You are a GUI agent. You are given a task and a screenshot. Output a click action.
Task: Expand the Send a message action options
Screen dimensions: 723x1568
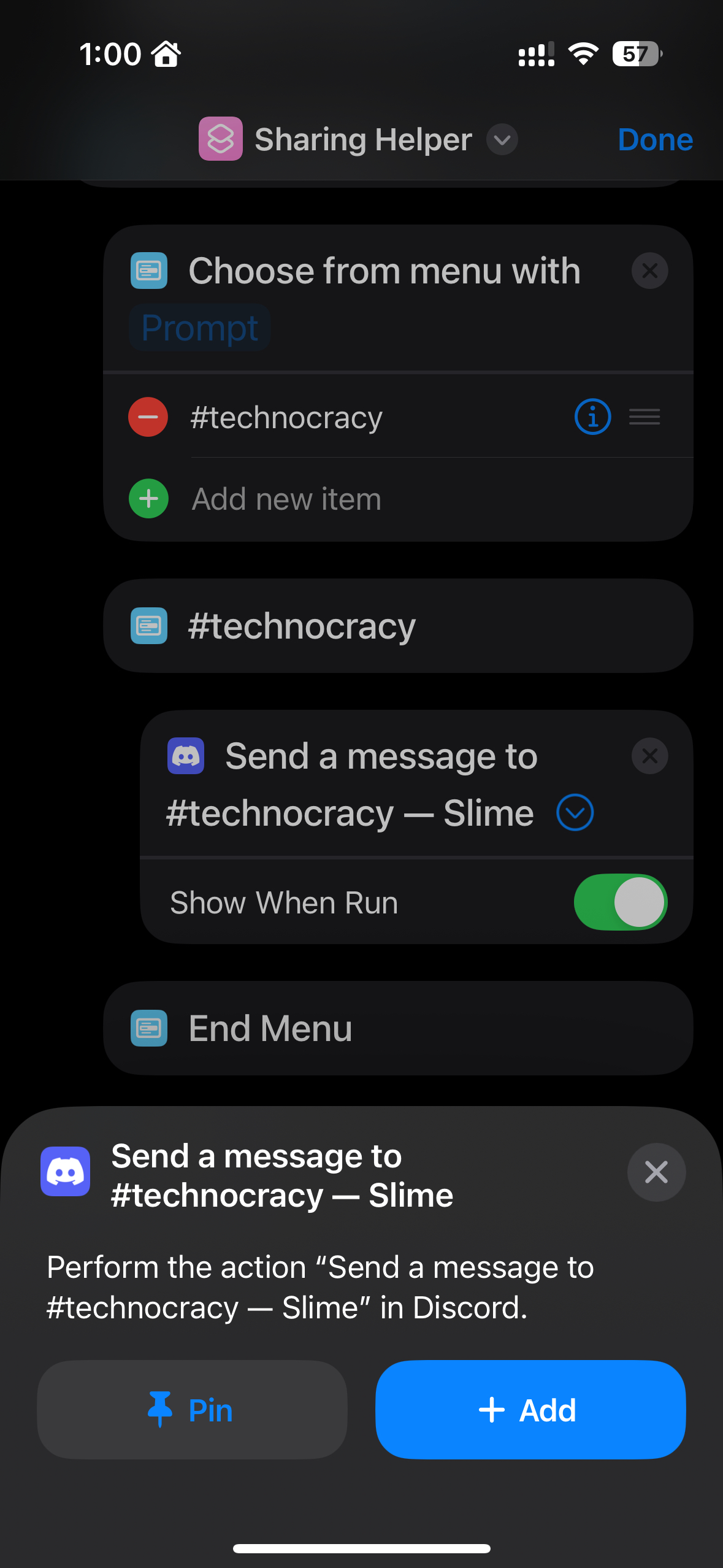tap(575, 813)
